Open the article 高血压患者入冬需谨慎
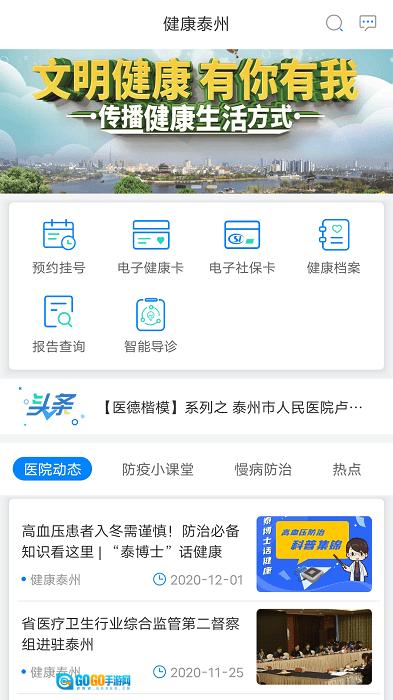 (196, 554)
